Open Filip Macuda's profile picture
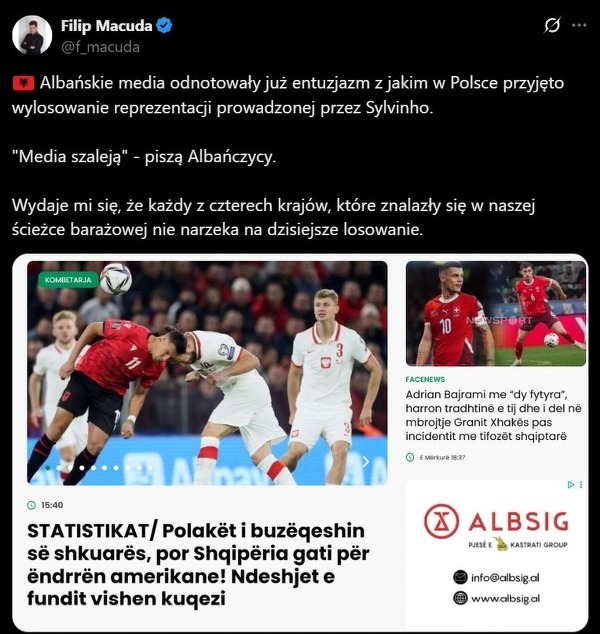 32,35
